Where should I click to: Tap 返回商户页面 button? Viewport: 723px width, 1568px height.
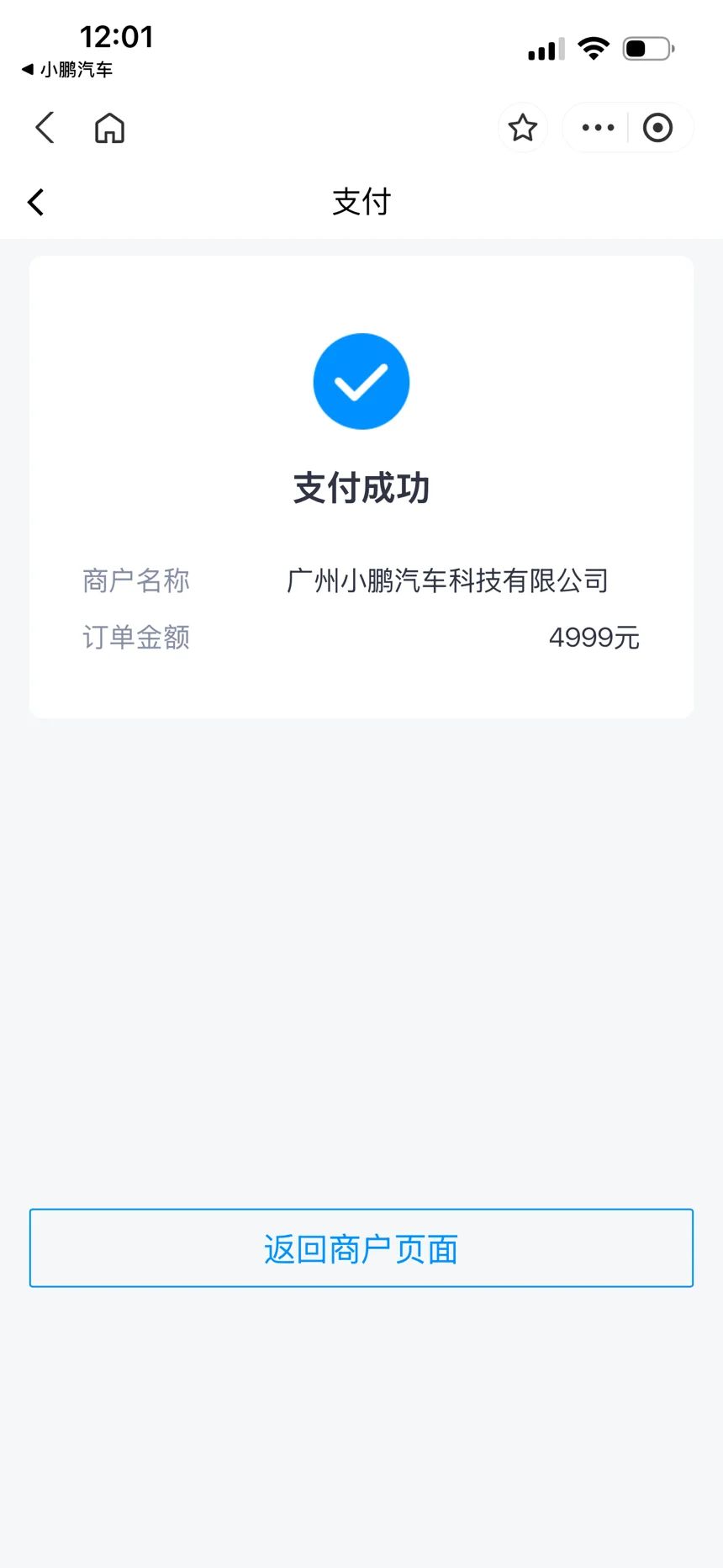(x=361, y=1248)
